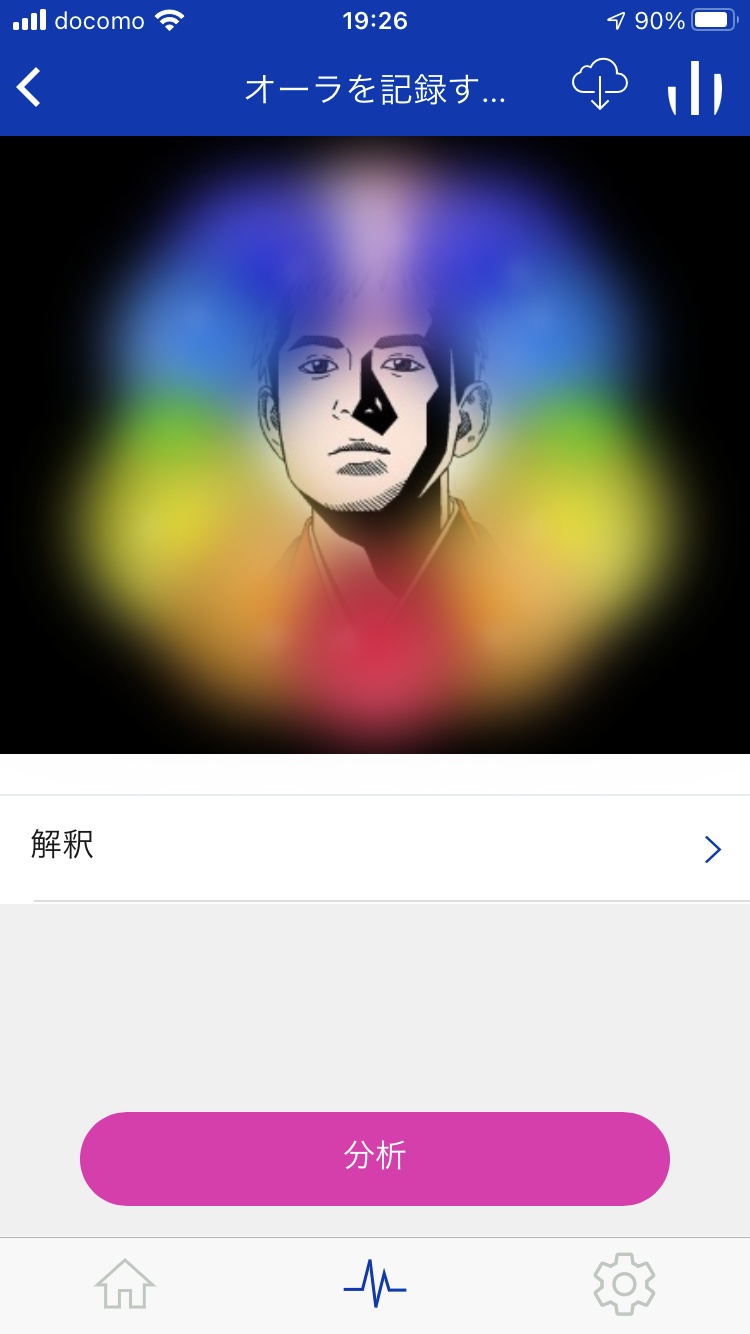
Task: Tap the オーラを記録す title text
Action: click(x=375, y=88)
